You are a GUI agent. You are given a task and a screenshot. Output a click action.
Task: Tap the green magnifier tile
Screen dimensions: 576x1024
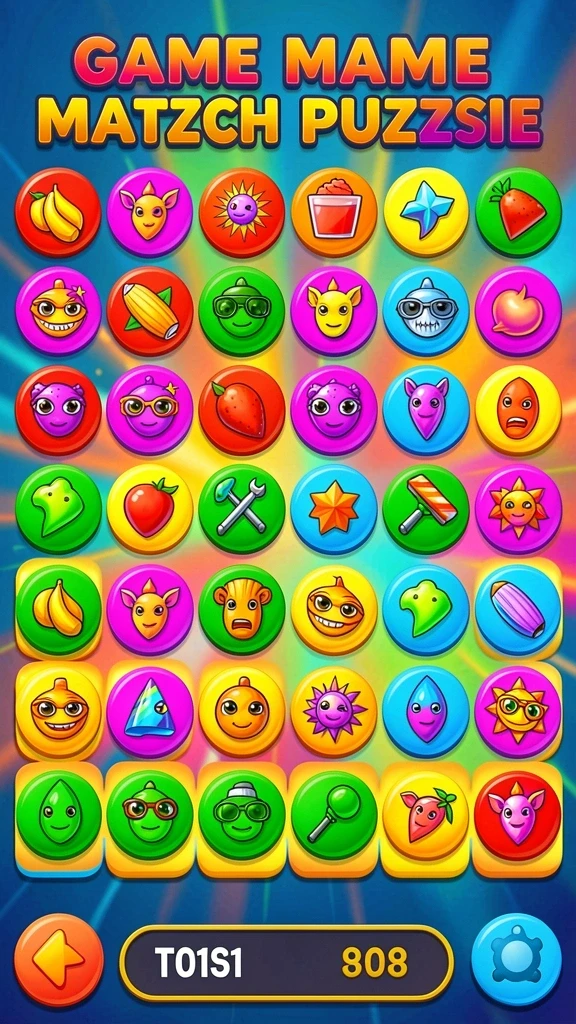coord(334,814)
